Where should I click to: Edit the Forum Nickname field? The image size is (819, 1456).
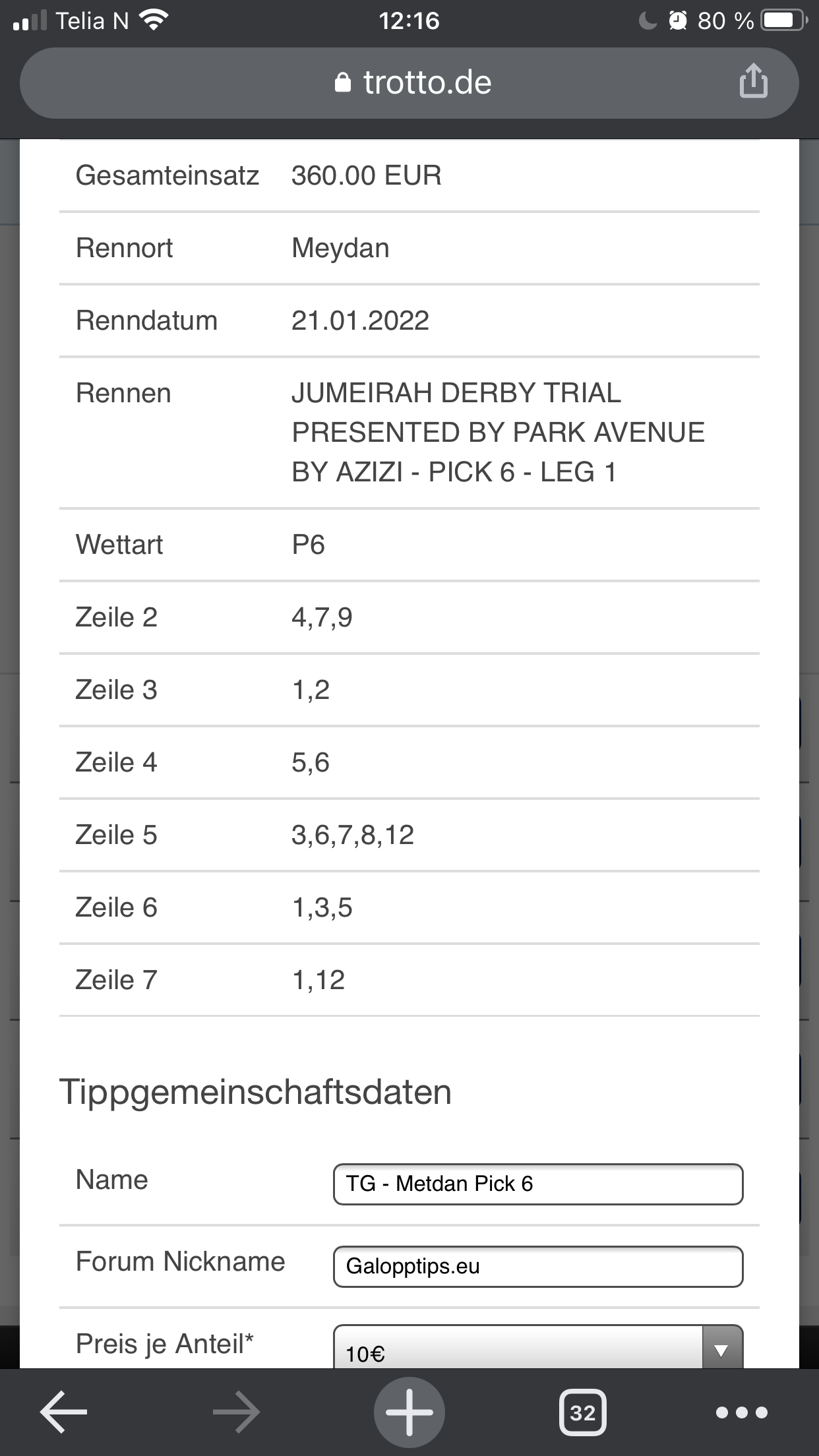pos(538,1266)
